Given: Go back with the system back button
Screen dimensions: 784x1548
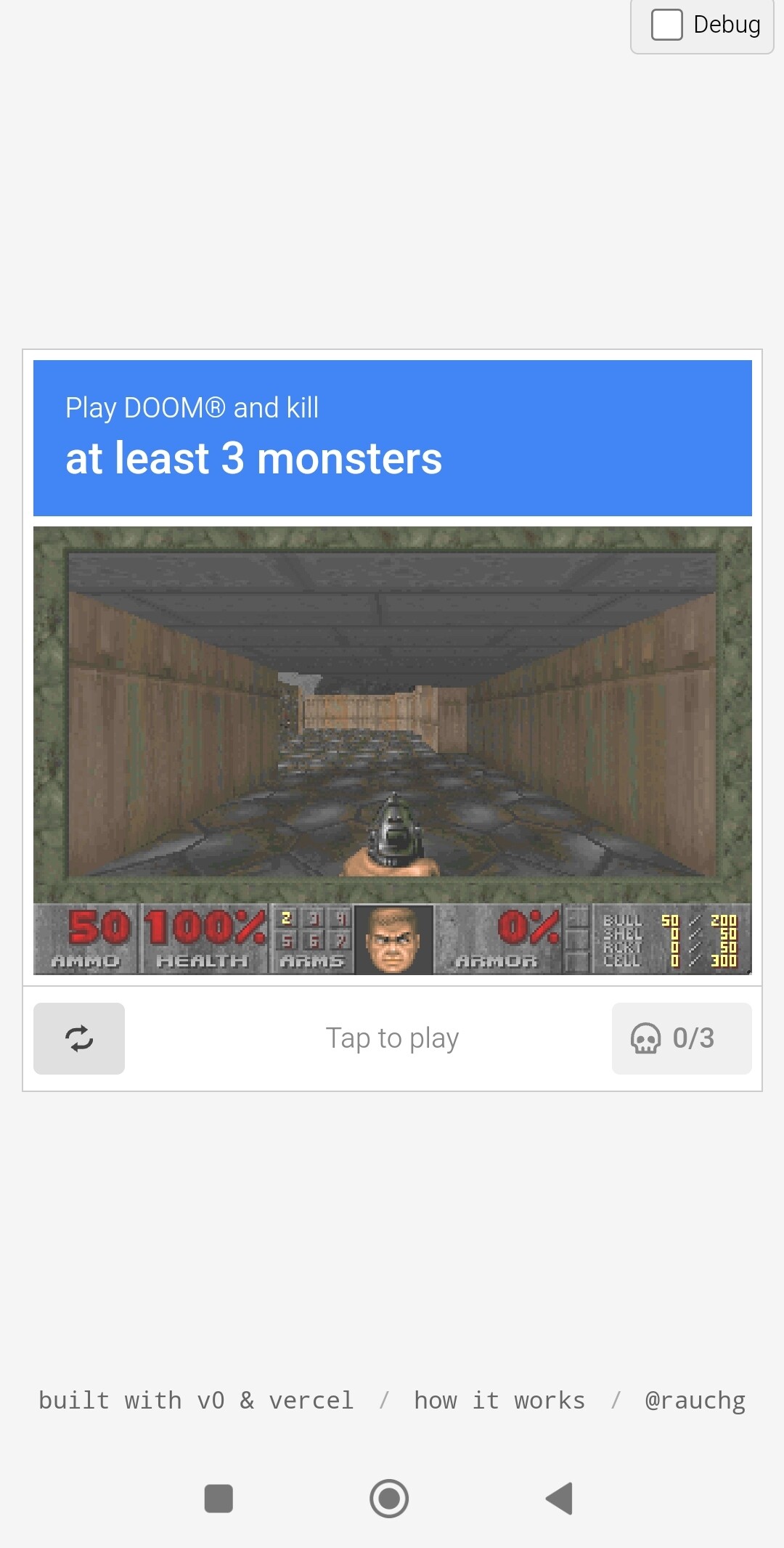Looking at the screenshot, I should coord(560,1499).
